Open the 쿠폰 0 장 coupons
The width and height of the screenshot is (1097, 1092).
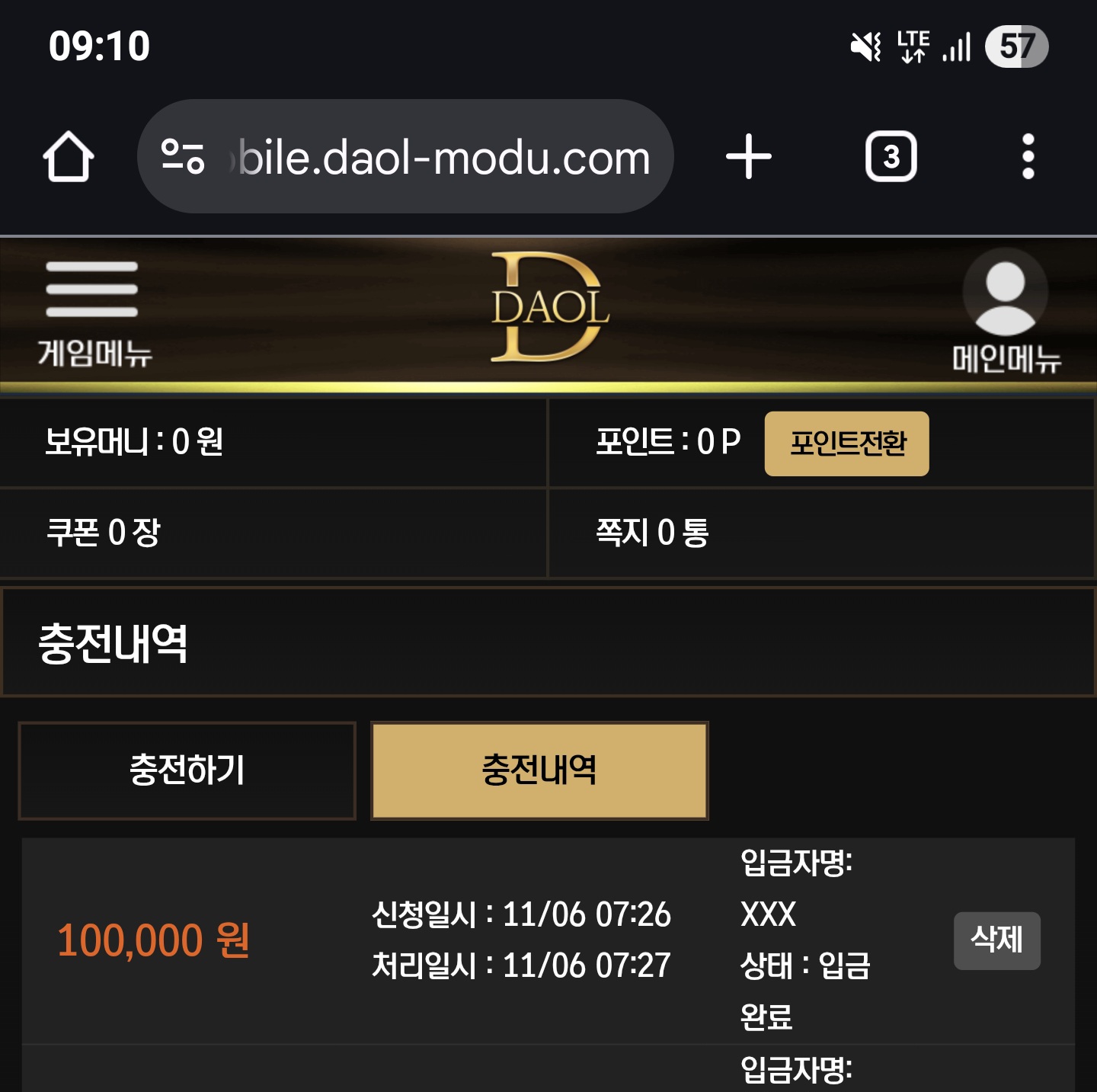(104, 533)
